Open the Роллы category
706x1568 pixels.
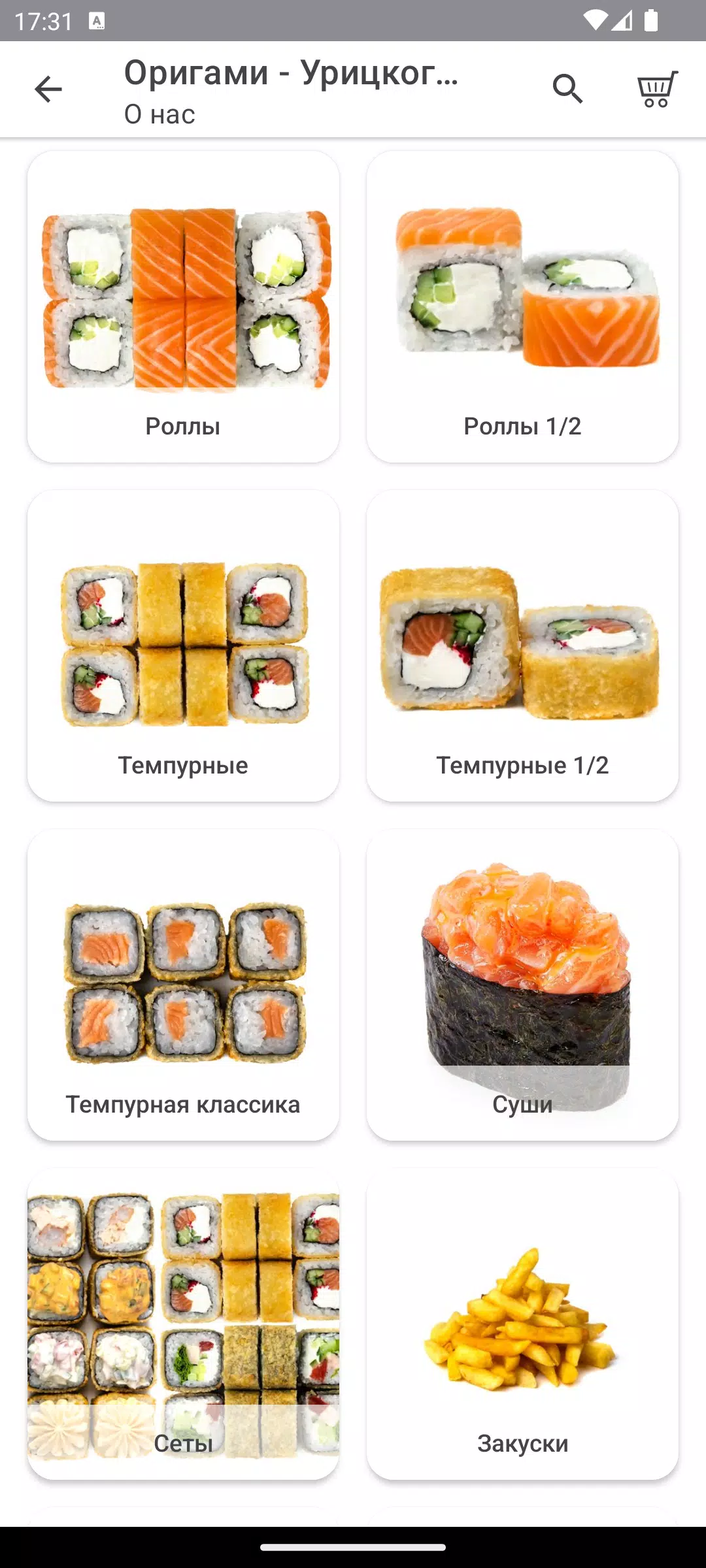pos(183,307)
